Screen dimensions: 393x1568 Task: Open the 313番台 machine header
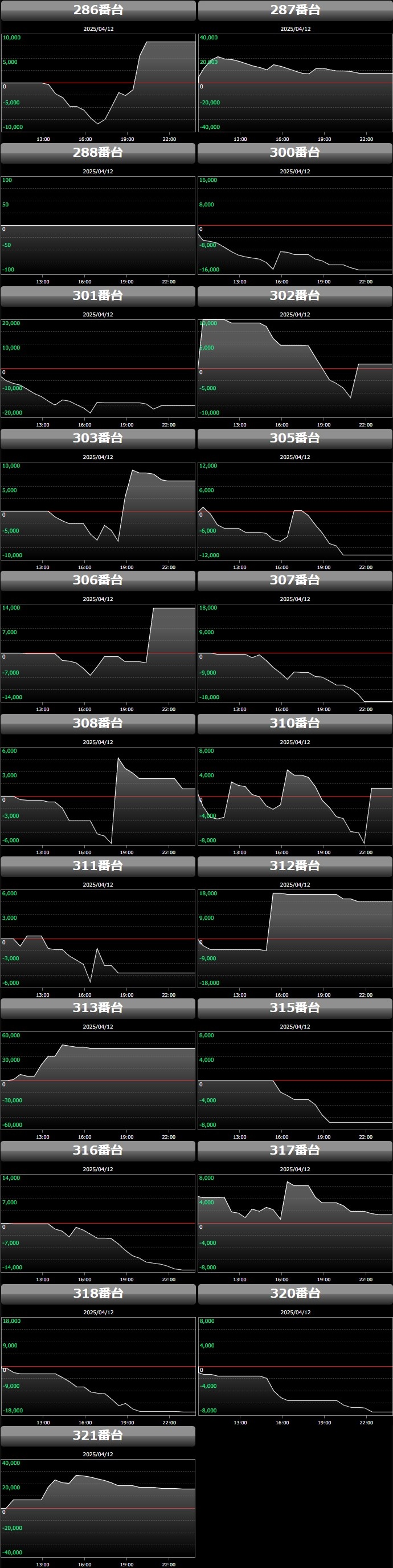[98, 1008]
